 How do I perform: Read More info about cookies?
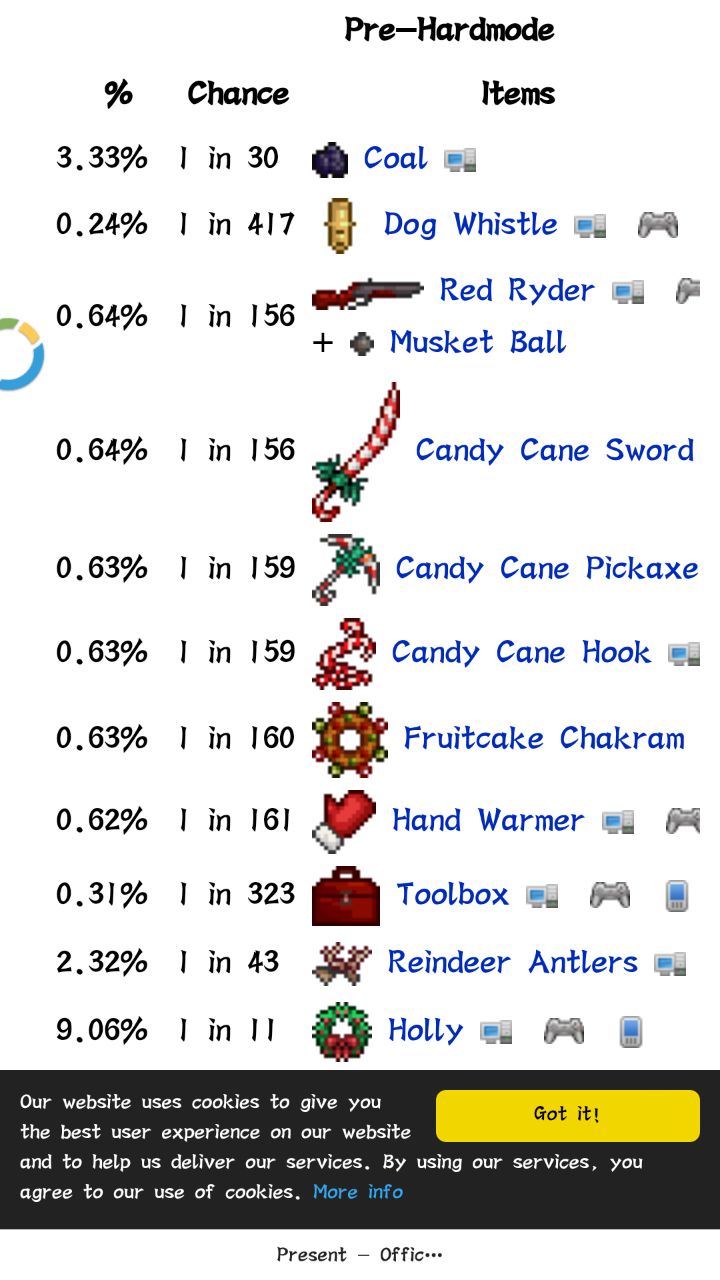click(x=358, y=1192)
